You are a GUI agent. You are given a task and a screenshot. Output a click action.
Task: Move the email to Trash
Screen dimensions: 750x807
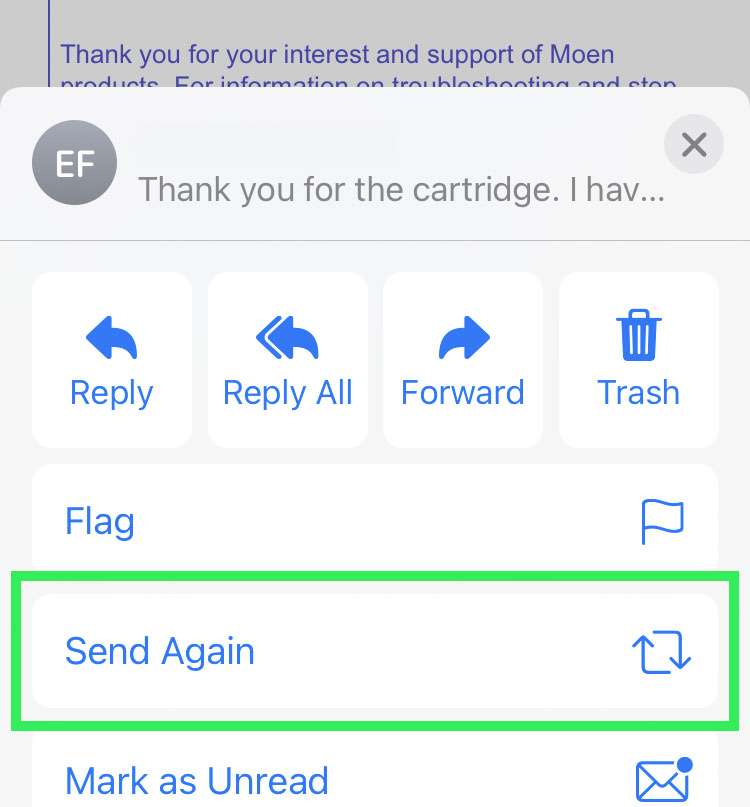pos(638,361)
